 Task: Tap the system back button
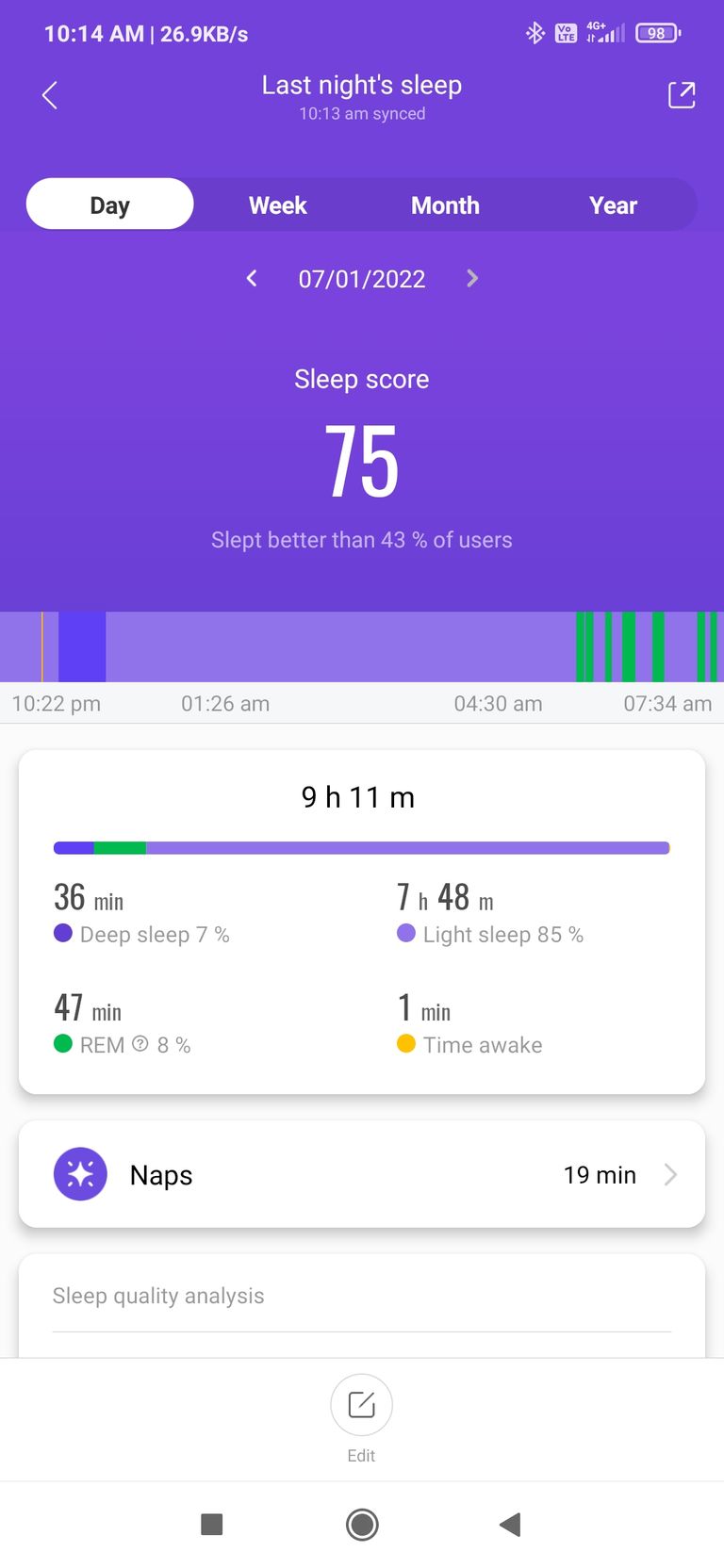coord(510,1525)
